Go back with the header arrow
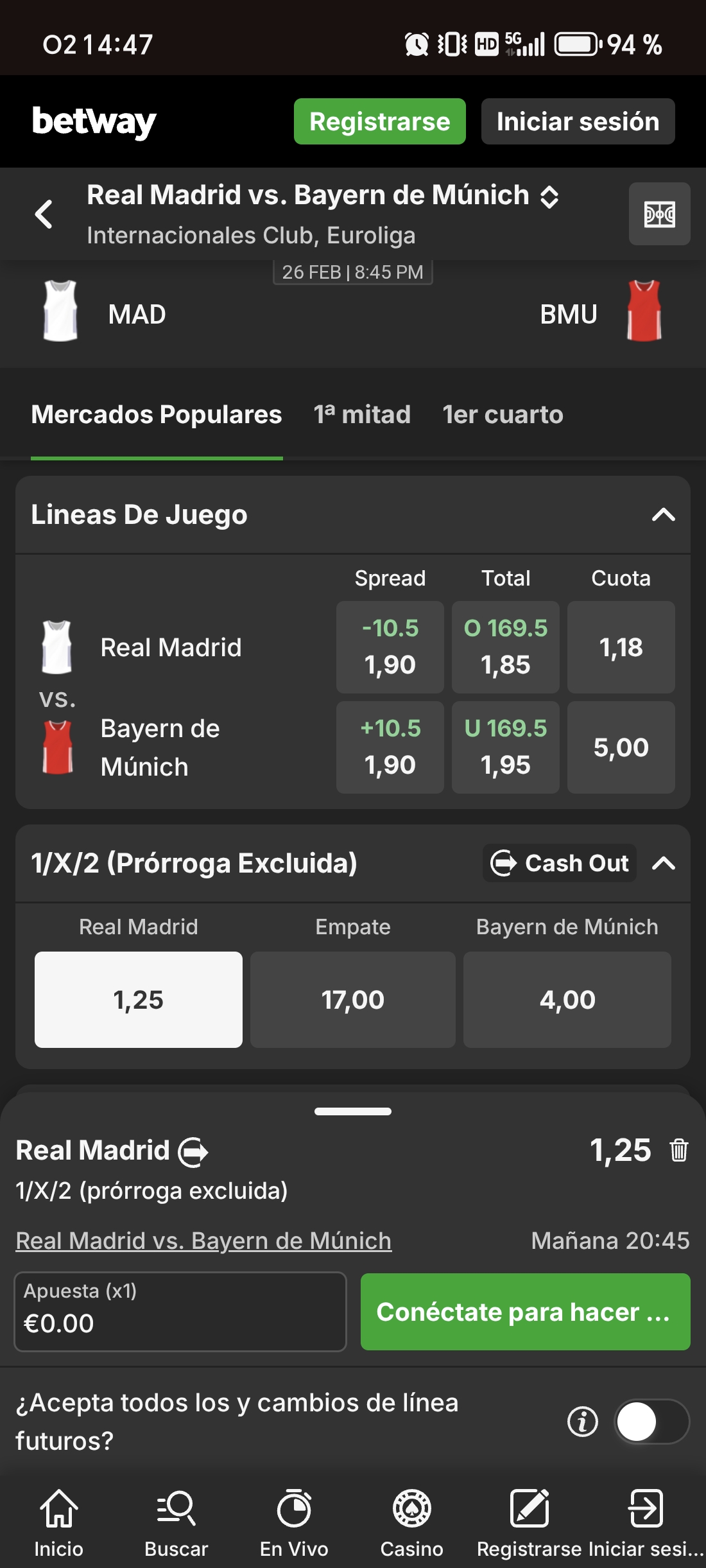 point(44,214)
